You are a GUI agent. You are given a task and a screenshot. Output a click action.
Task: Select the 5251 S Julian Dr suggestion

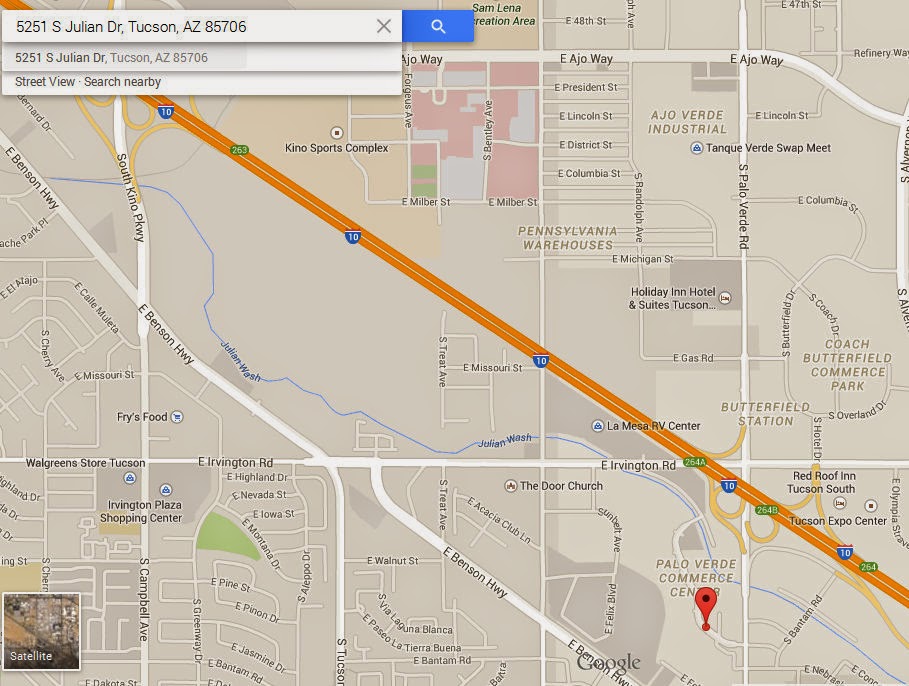pos(112,58)
